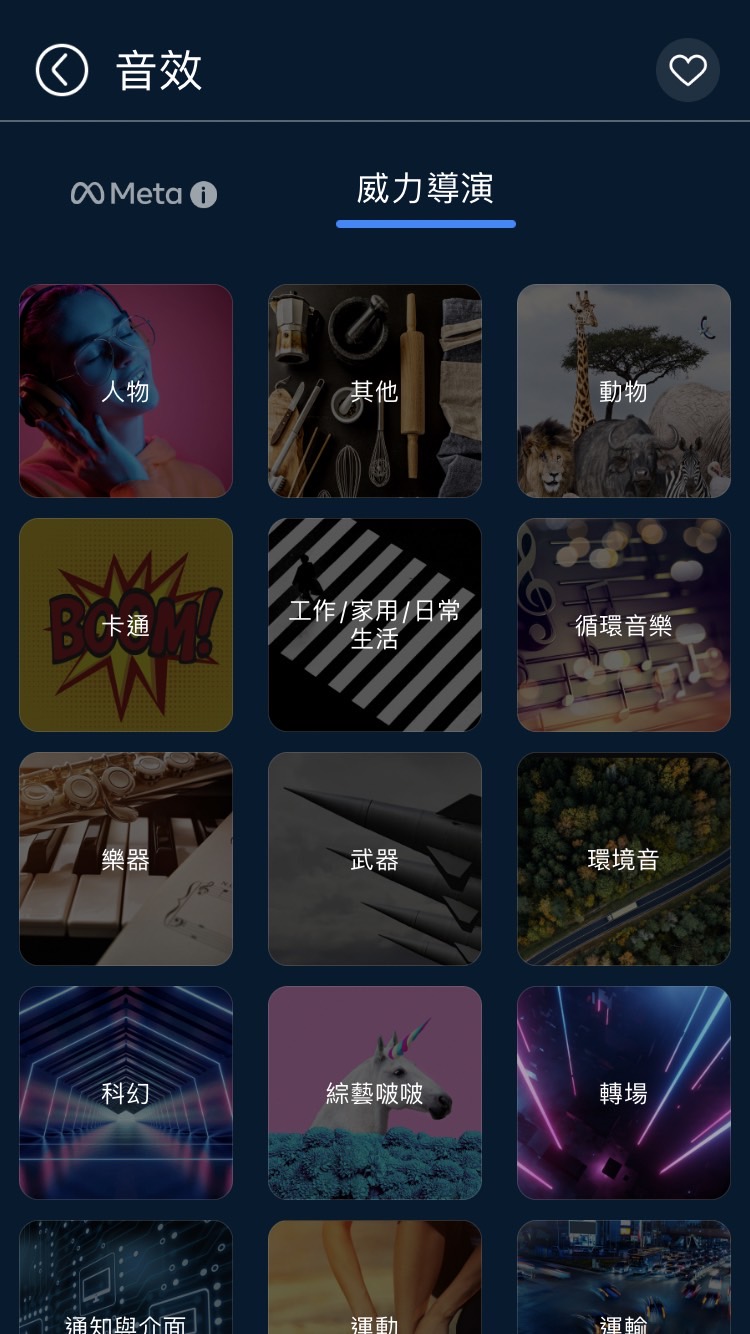Go back from the 音效 screen
Screen dimensions: 750x1334
point(62,70)
